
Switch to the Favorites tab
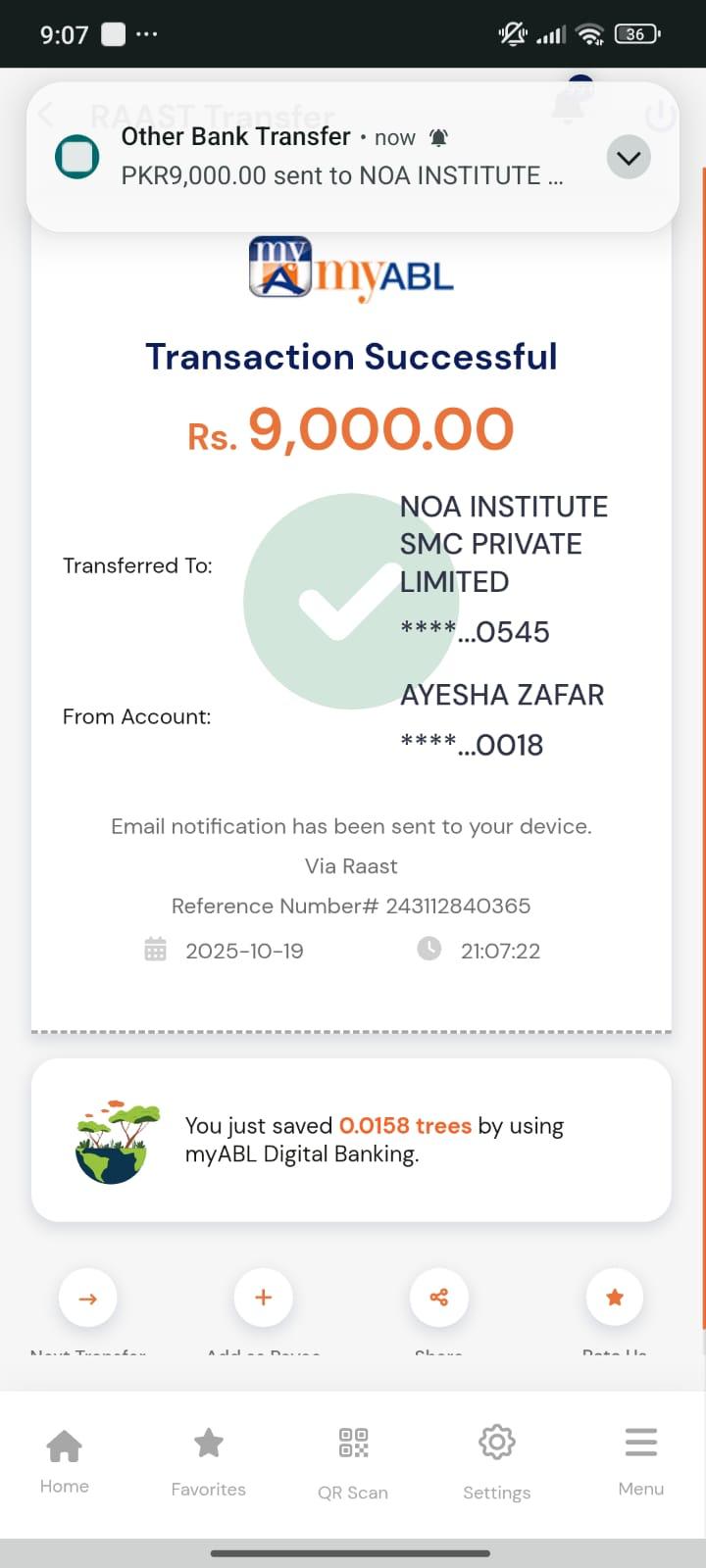click(209, 1460)
